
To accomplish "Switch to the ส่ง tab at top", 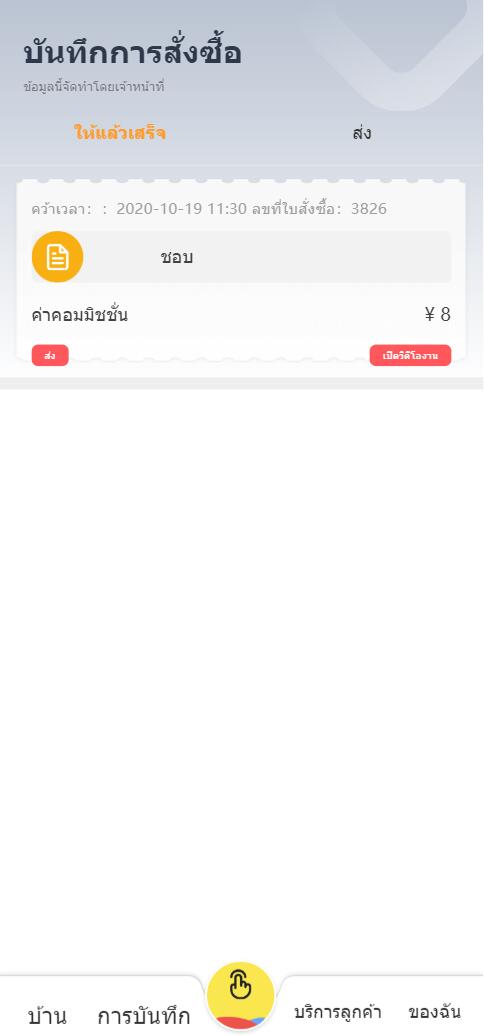I will click(362, 133).
